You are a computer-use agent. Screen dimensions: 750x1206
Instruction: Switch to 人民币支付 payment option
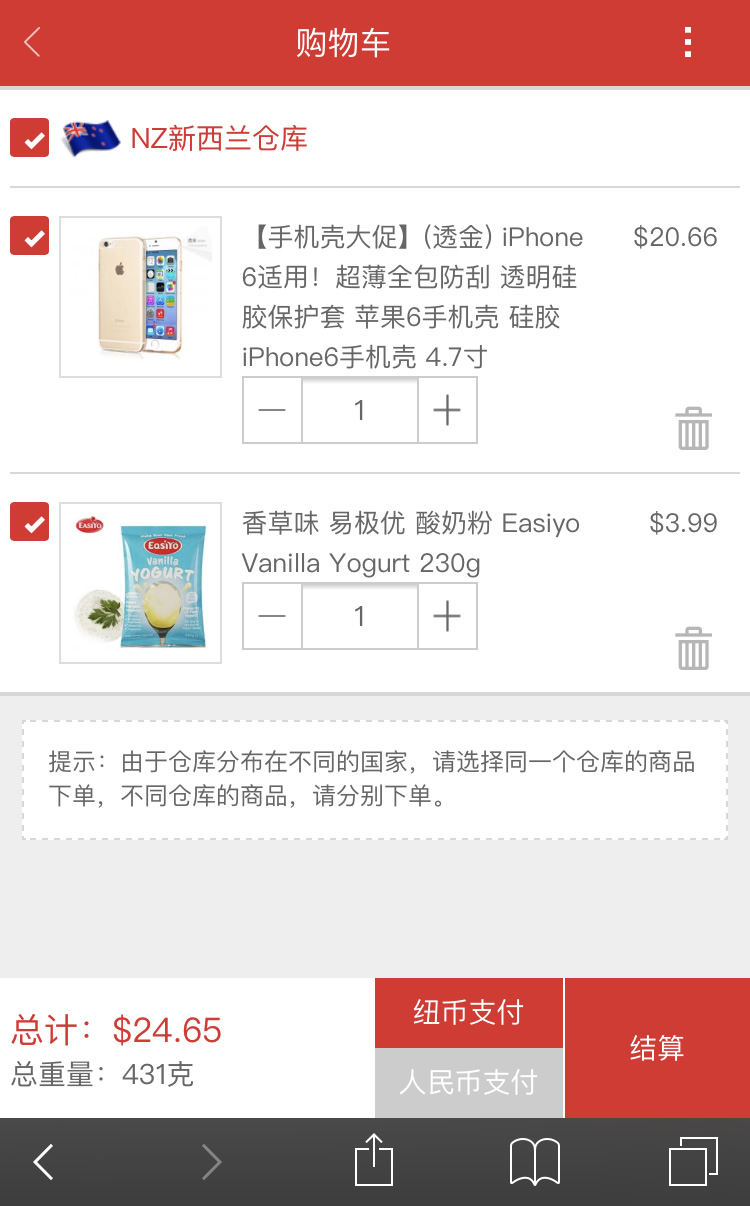point(469,1083)
